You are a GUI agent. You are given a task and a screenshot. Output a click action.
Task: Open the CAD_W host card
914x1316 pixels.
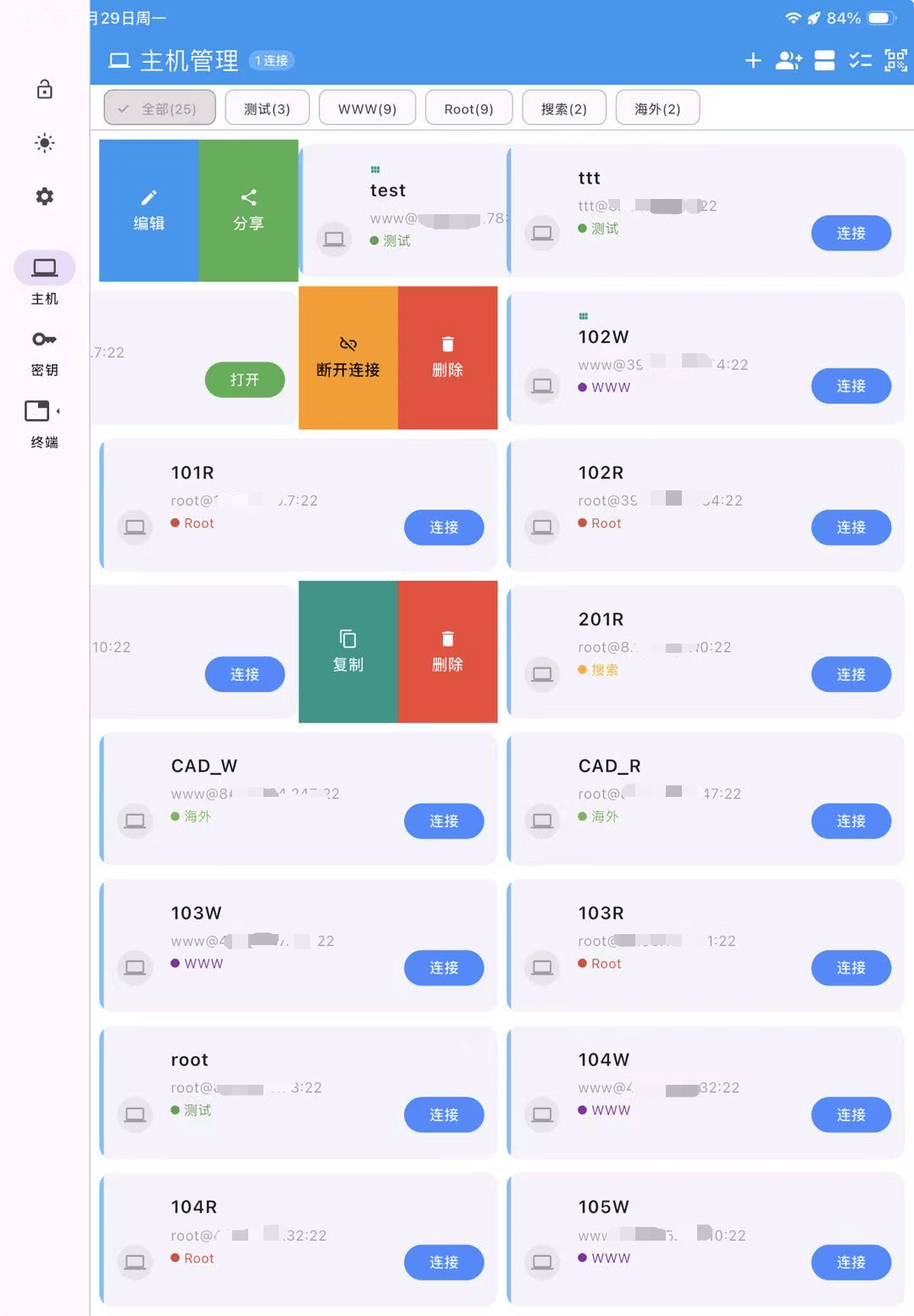pos(298,799)
